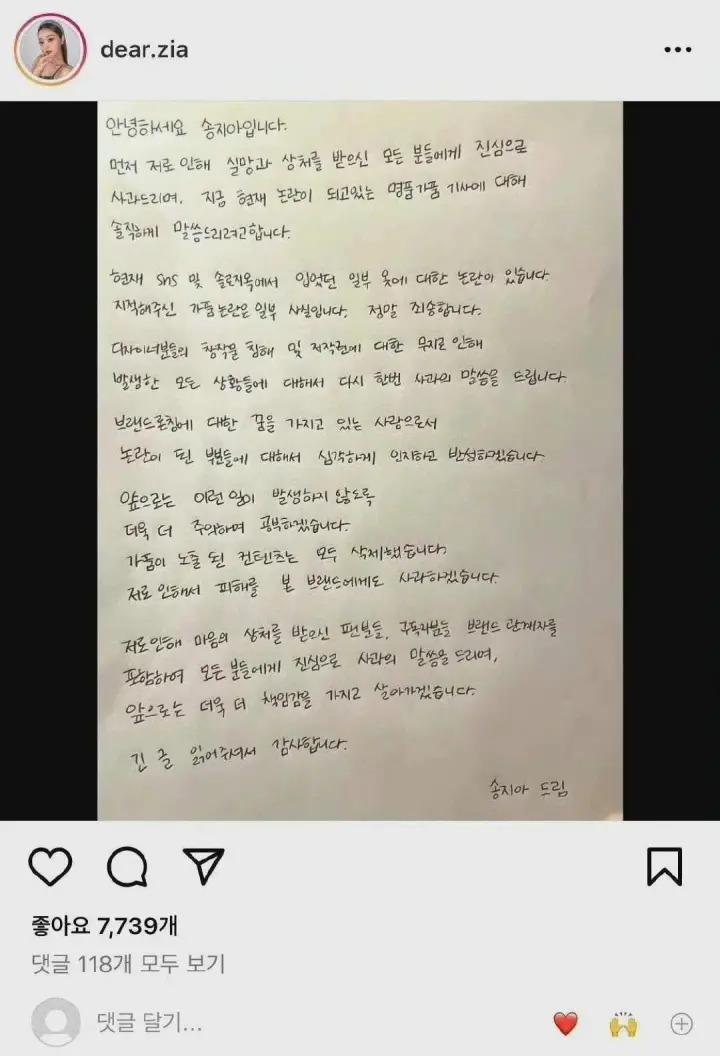Tap the 댓글 달기 comment field
The image size is (720, 1056).
pyautogui.click(x=150, y=1024)
